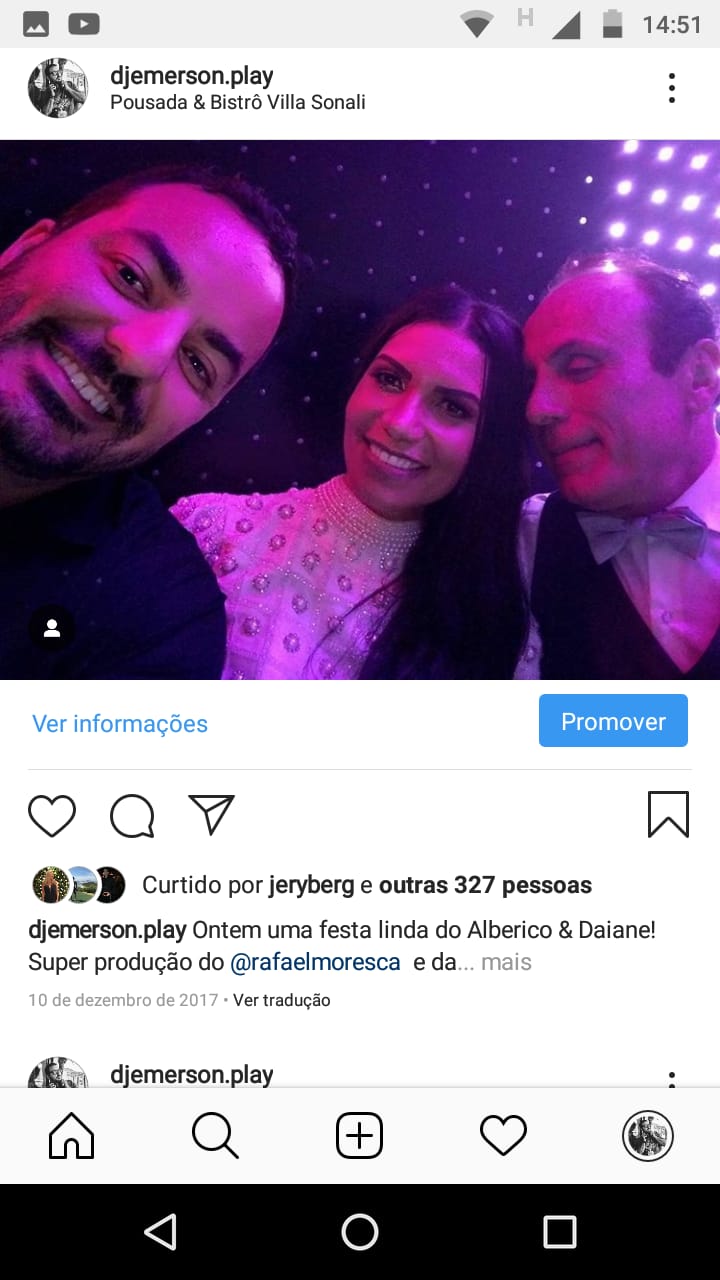Bookmark this post
Image resolution: width=720 pixels, height=1280 pixels.
[x=668, y=814]
